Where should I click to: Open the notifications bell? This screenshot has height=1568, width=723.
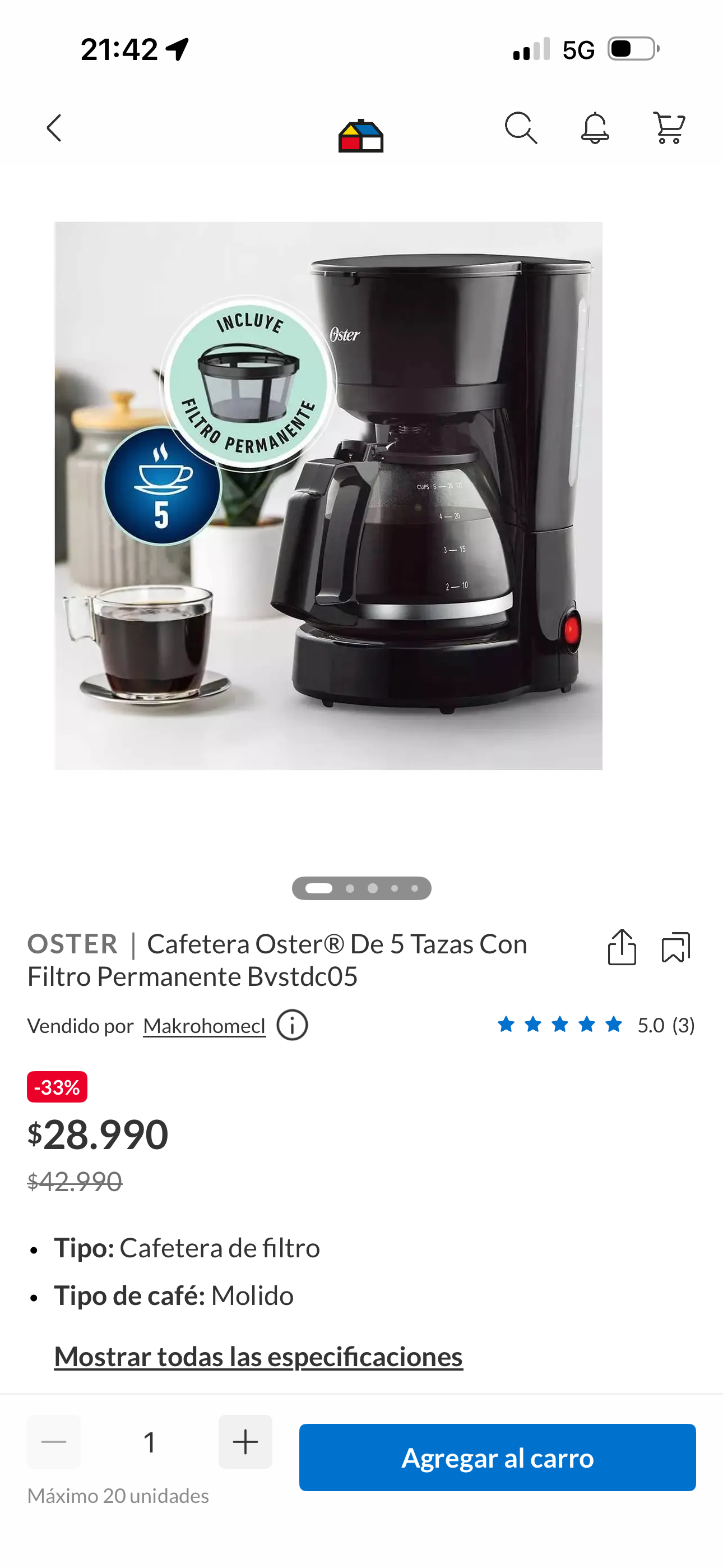click(x=596, y=128)
